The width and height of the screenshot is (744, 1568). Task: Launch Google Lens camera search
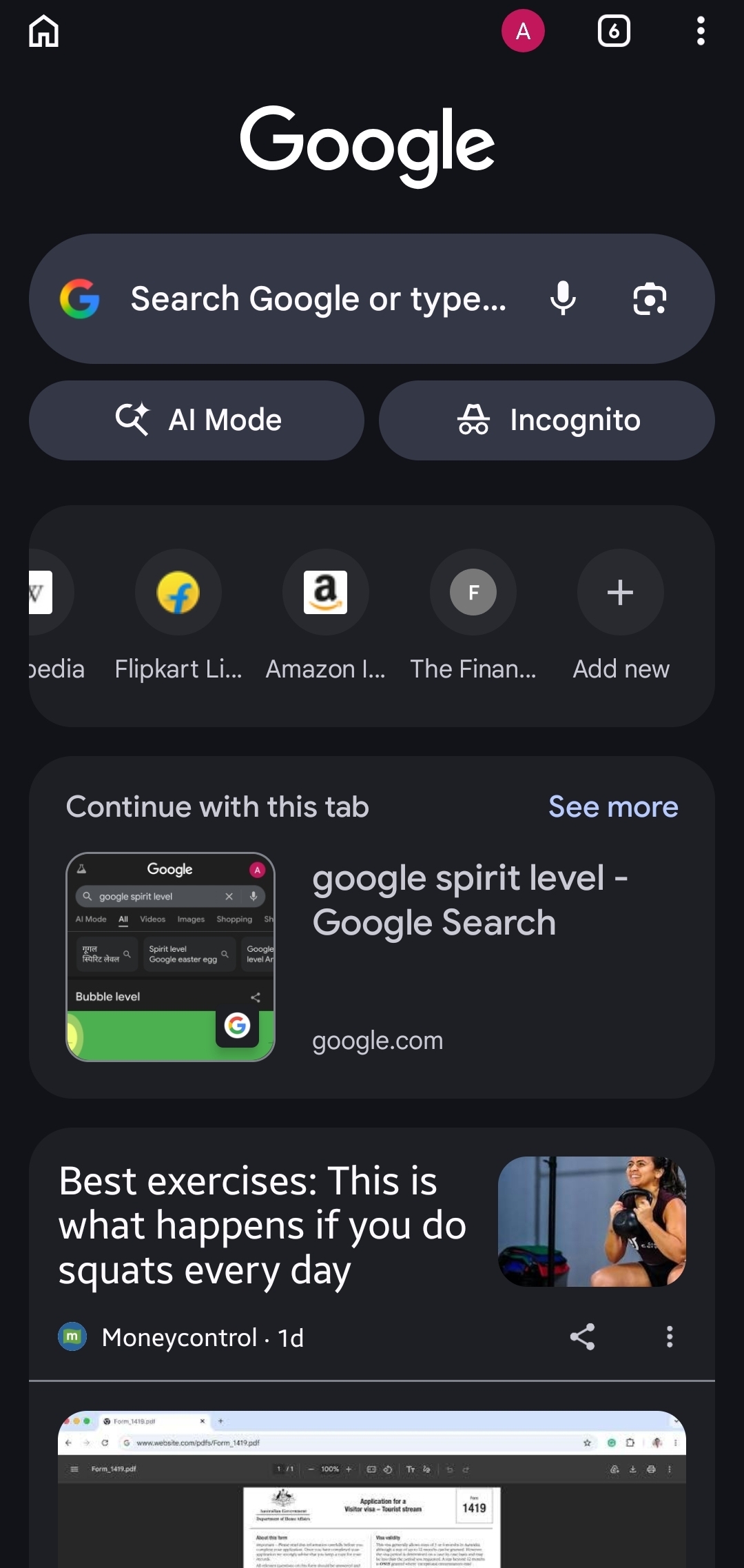point(650,299)
